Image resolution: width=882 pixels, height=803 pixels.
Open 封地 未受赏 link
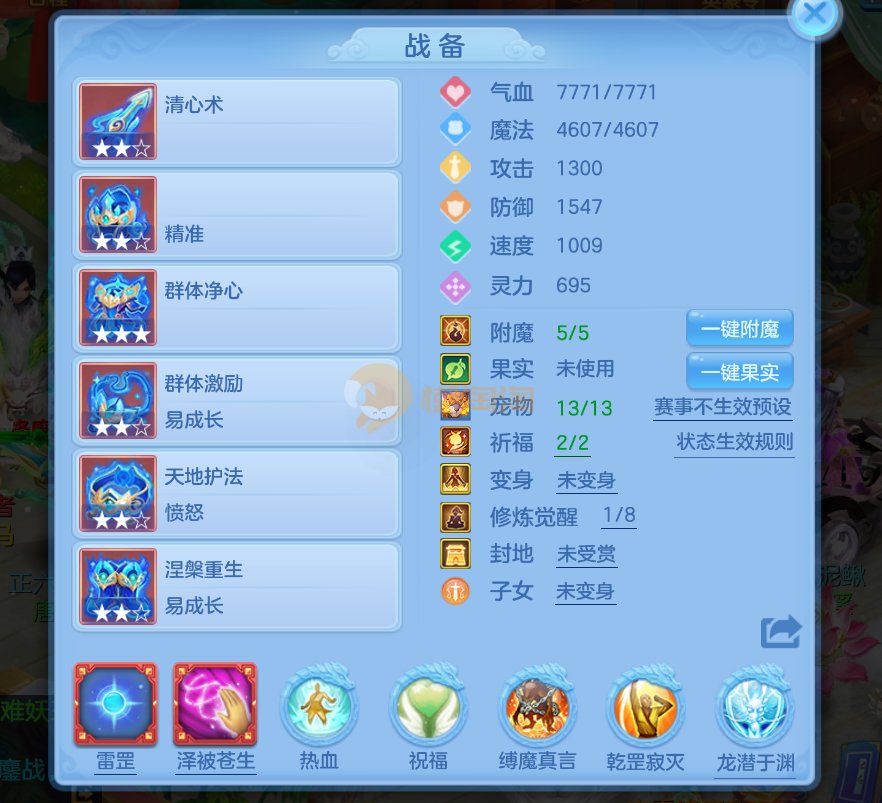[x=586, y=554]
